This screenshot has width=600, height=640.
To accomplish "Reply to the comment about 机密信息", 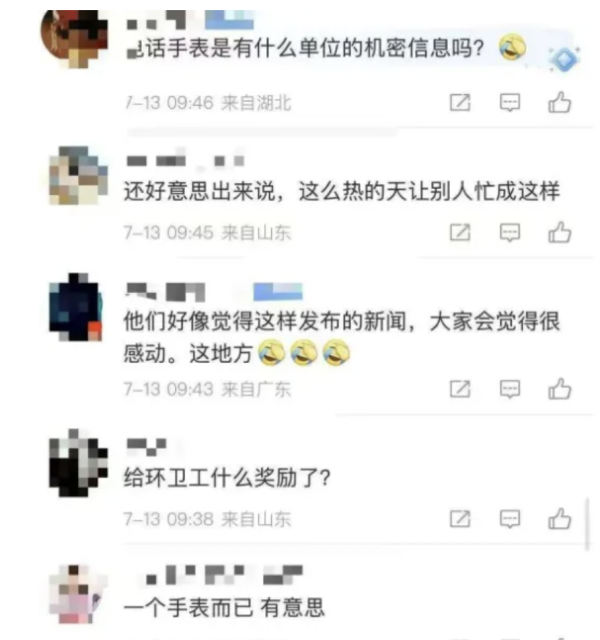I will pyautogui.click(x=510, y=102).
